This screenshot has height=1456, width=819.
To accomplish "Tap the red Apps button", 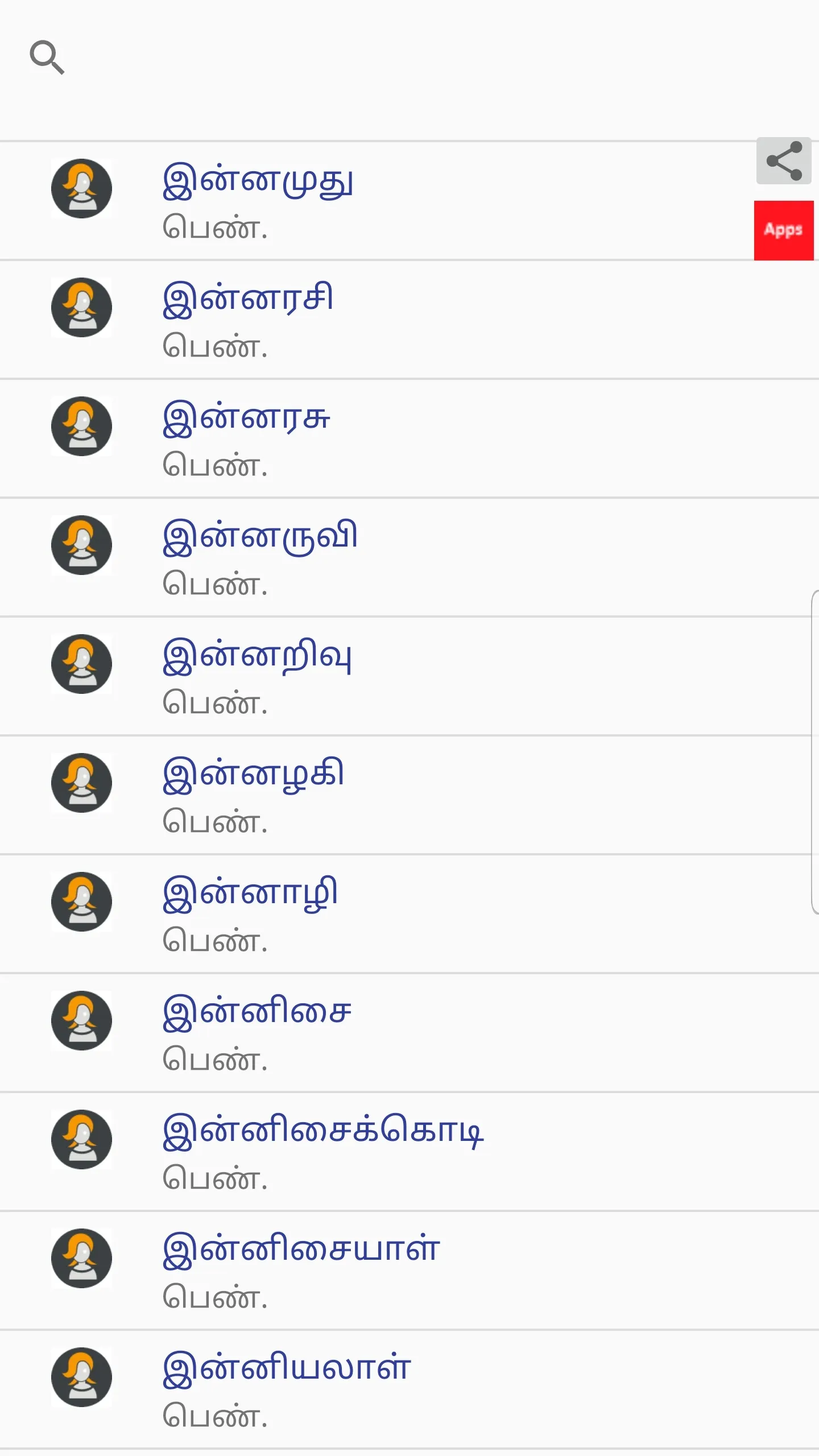I will click(x=784, y=230).
